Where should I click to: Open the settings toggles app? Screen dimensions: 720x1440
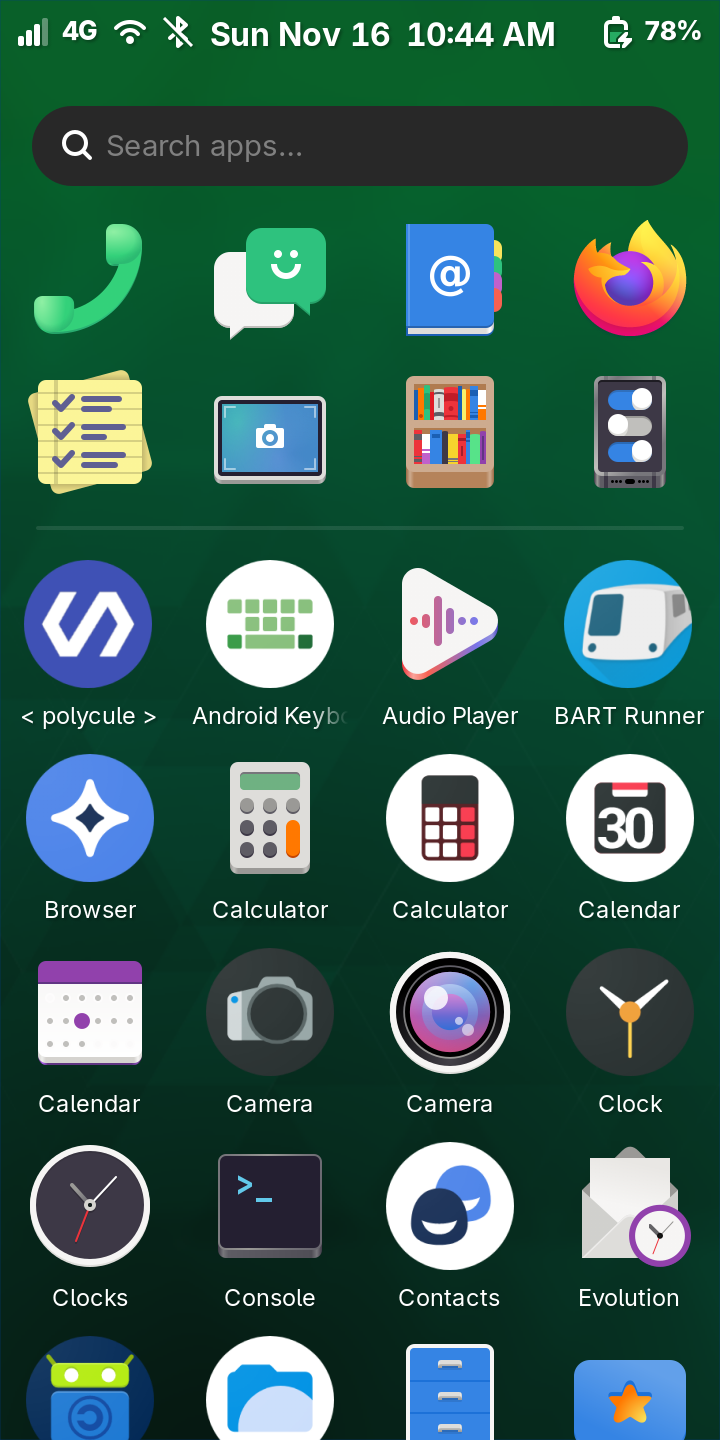(630, 431)
